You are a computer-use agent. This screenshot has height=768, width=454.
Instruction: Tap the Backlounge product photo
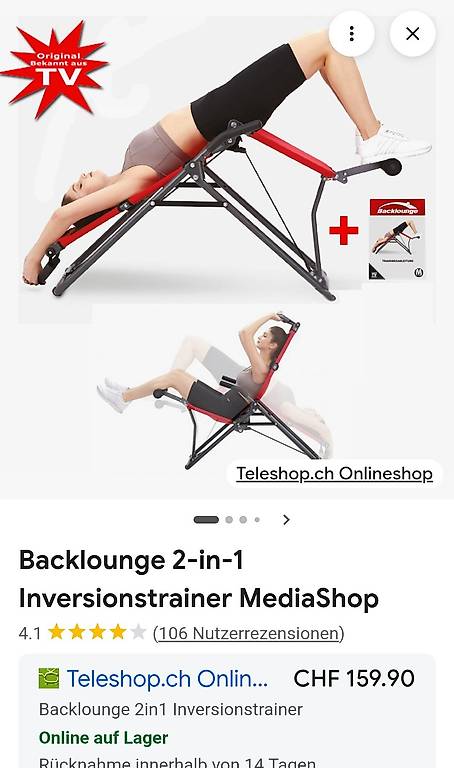[x=227, y=250]
